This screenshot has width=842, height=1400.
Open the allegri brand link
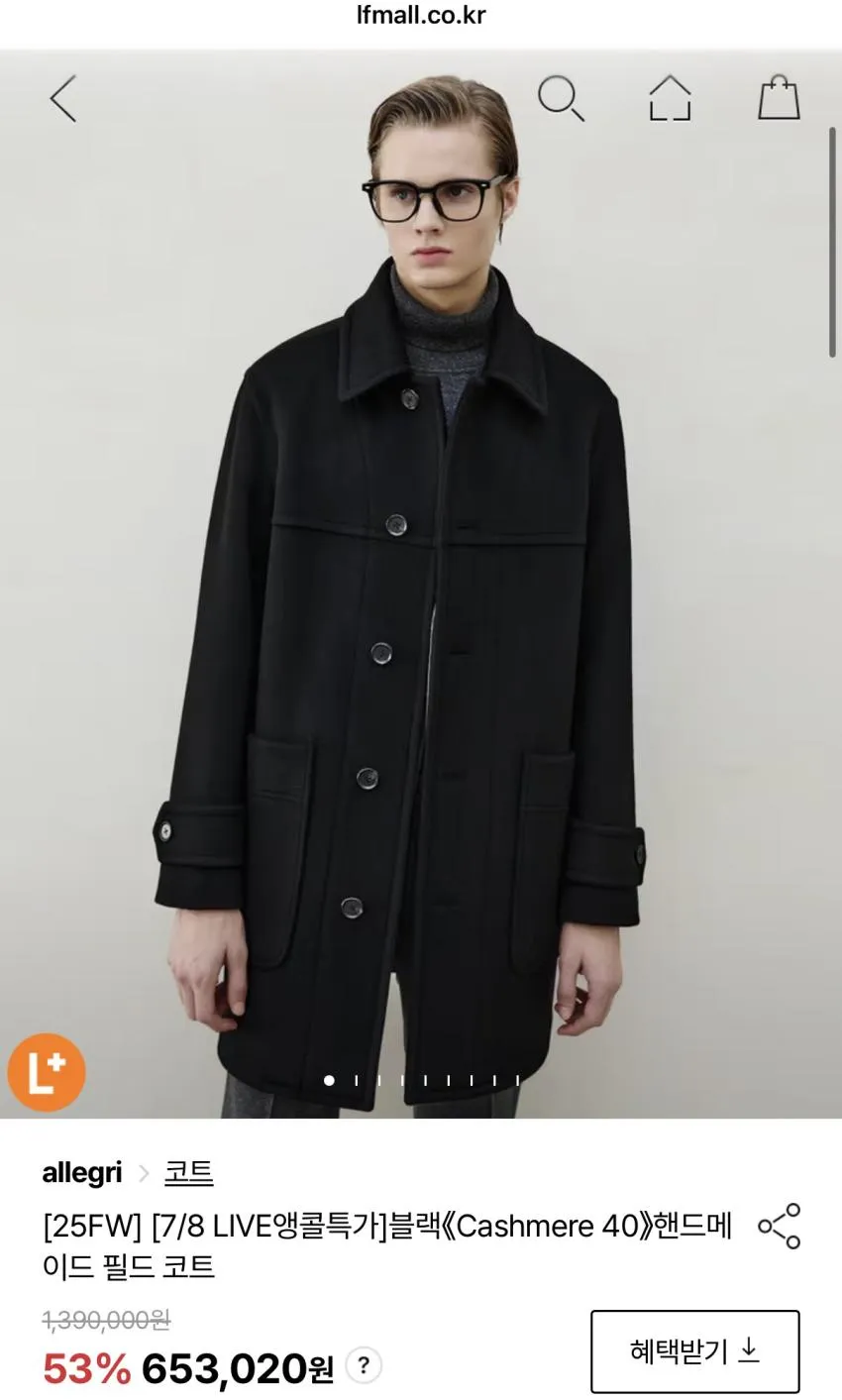click(82, 1173)
